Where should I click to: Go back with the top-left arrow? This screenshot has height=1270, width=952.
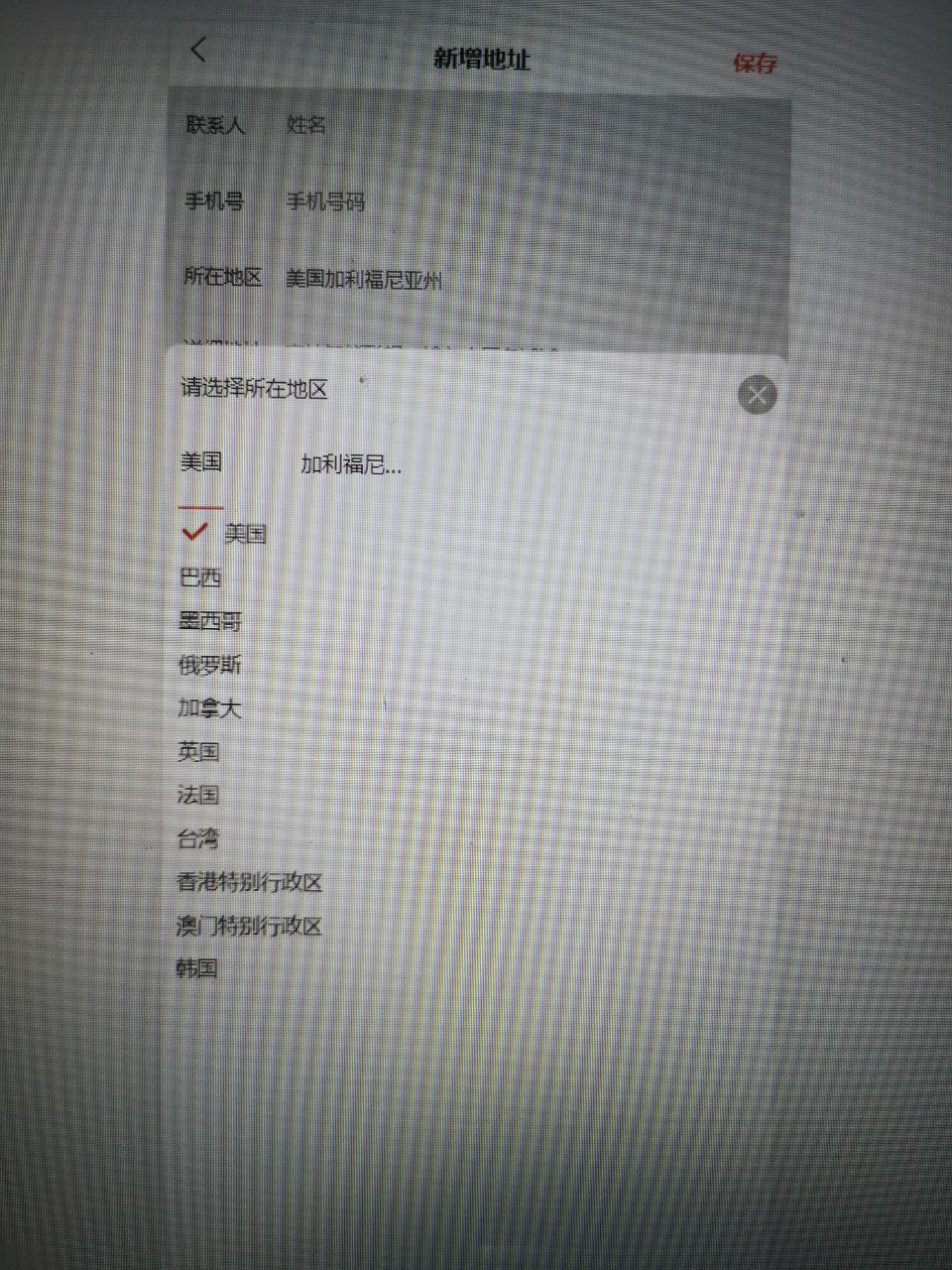click(199, 50)
